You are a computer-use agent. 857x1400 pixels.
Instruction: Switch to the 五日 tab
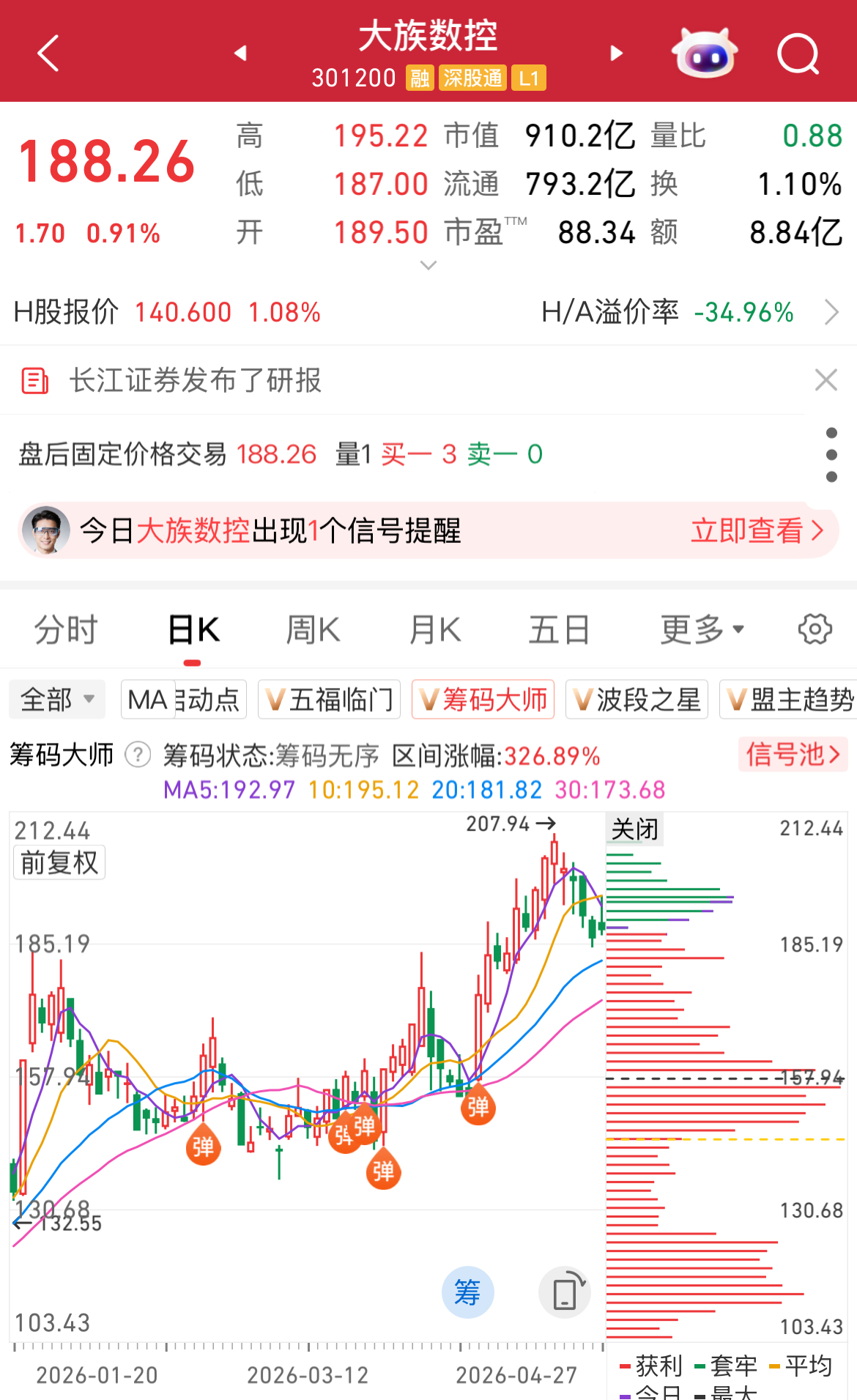[x=559, y=630]
